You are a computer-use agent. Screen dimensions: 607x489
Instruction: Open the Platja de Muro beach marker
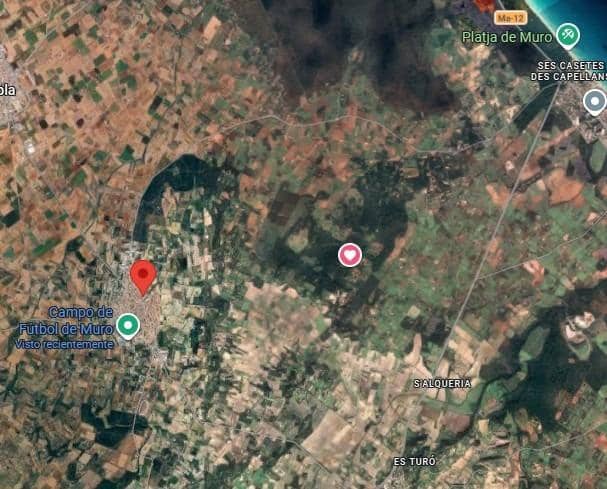coord(568,35)
